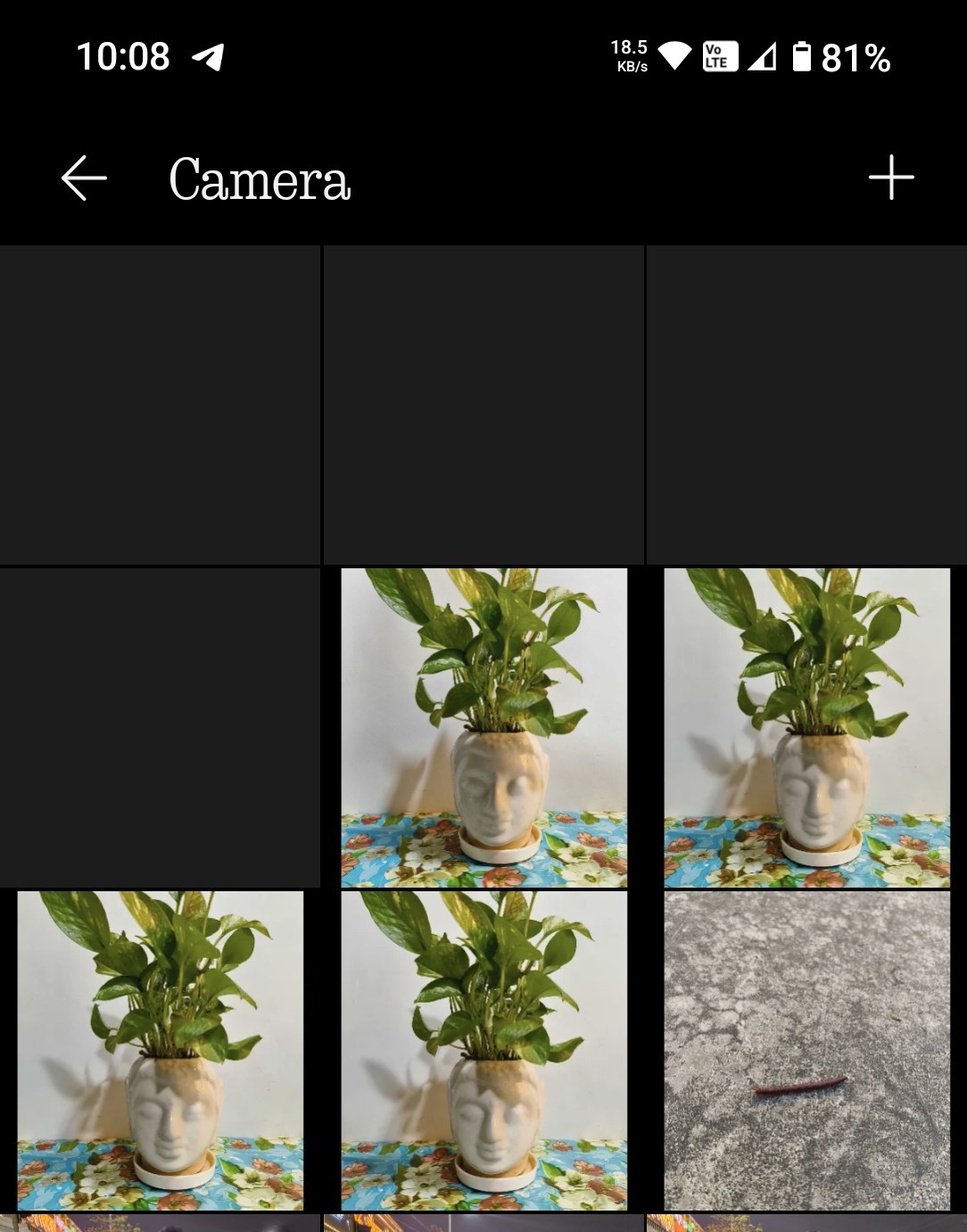This screenshot has width=967, height=1232.
Task: Open the grey pavement photo with the millipede
Action: click(x=806, y=1049)
